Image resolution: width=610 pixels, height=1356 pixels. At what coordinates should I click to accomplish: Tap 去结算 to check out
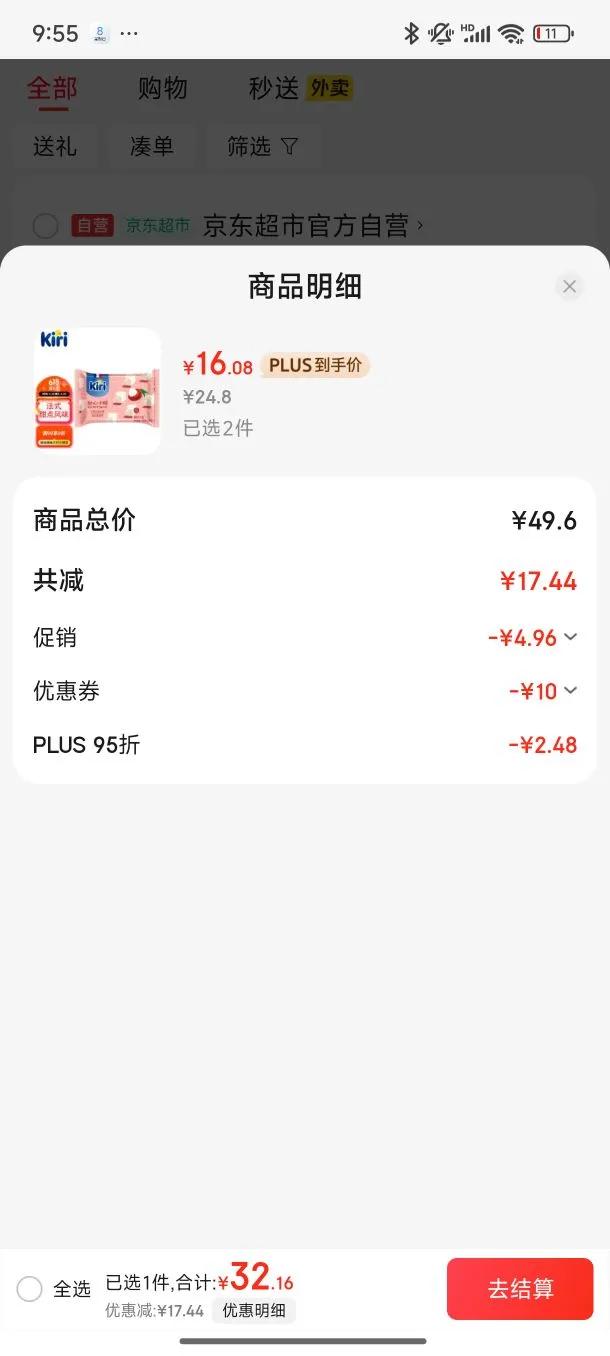[520, 1289]
